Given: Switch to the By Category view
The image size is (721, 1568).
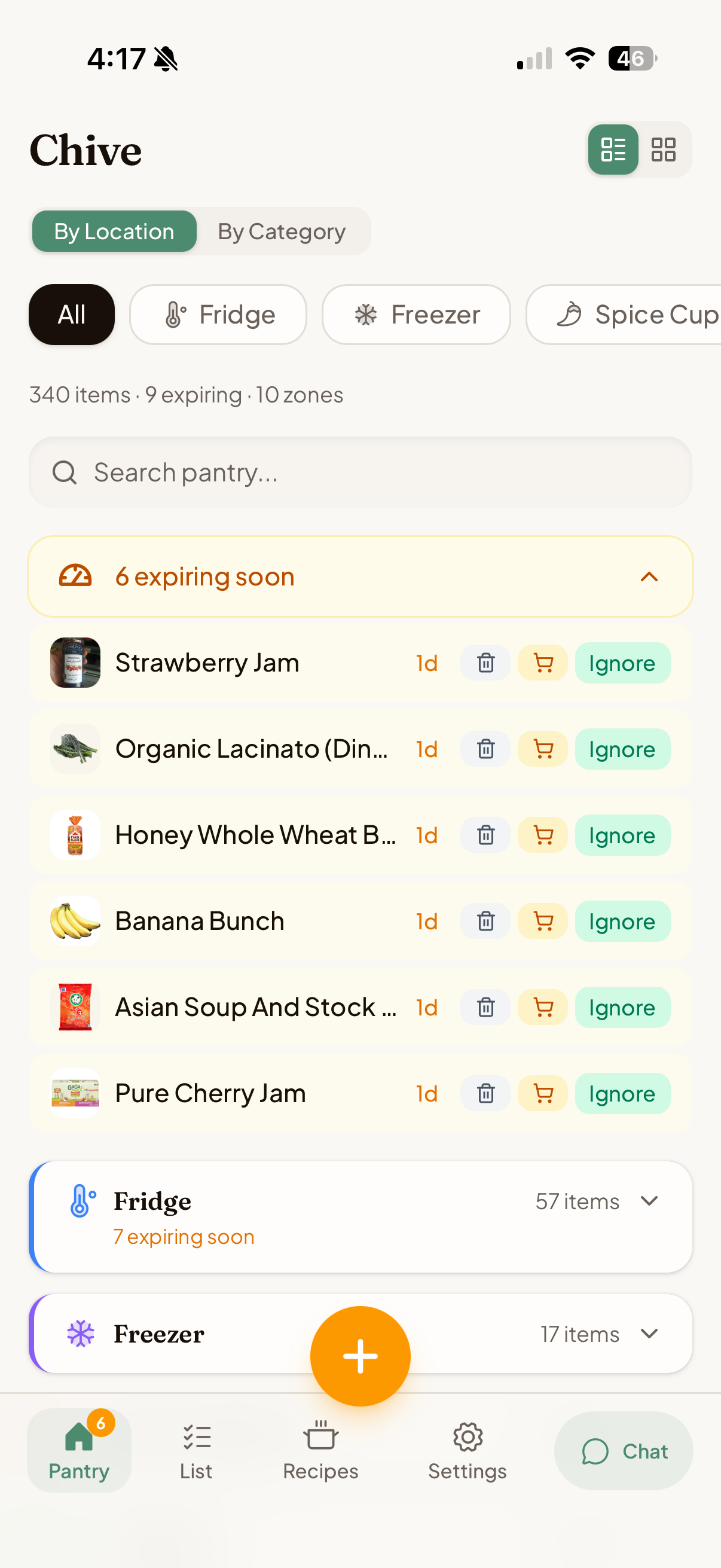Looking at the screenshot, I should pyautogui.click(x=281, y=231).
